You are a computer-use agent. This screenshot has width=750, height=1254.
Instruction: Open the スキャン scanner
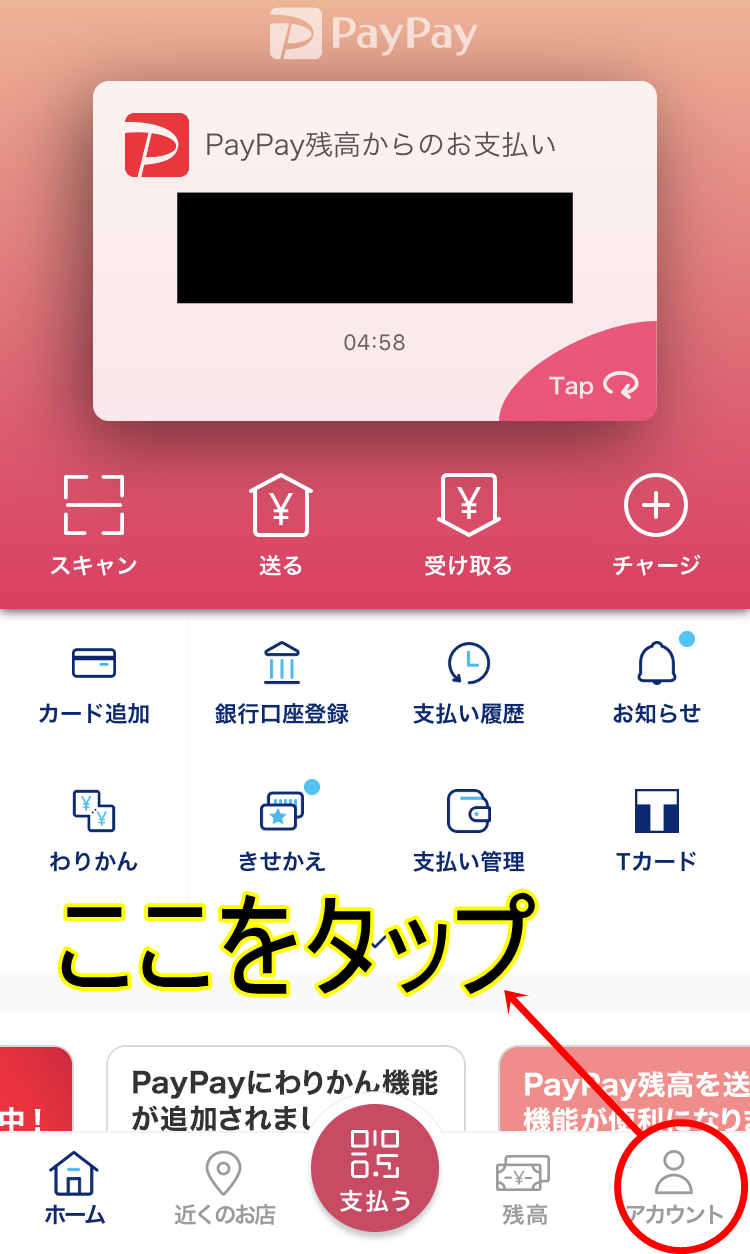[93, 524]
